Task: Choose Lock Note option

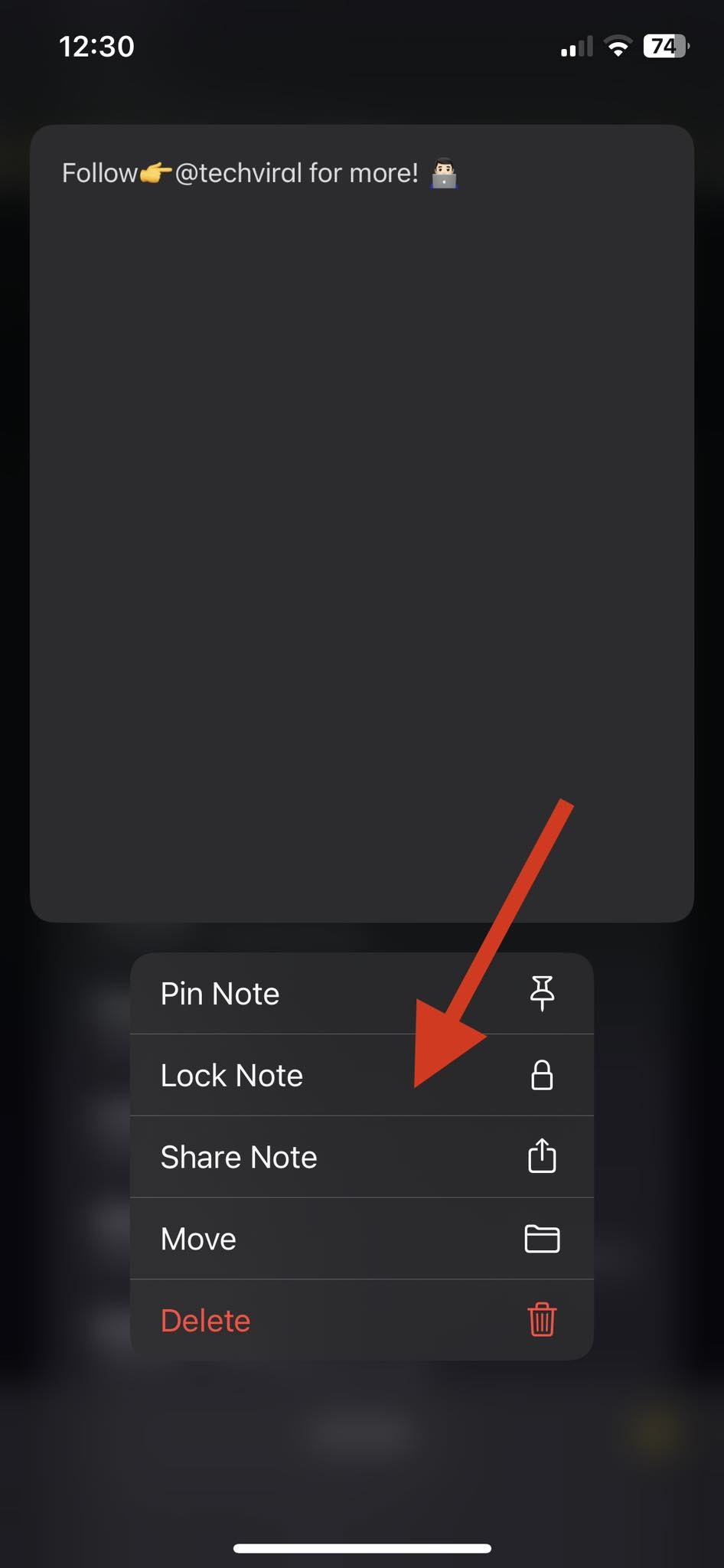Action: point(361,1075)
